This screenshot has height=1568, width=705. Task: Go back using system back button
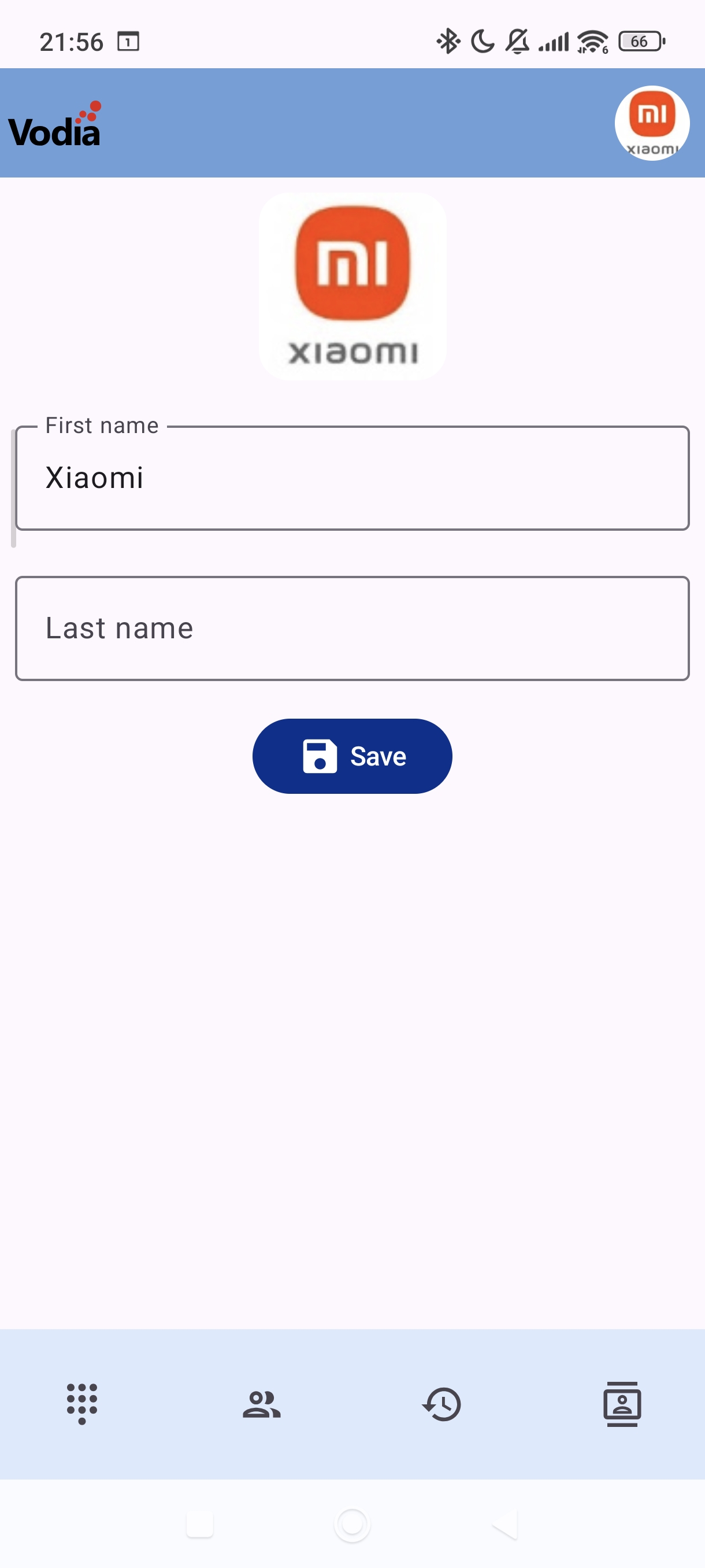[x=505, y=1524]
